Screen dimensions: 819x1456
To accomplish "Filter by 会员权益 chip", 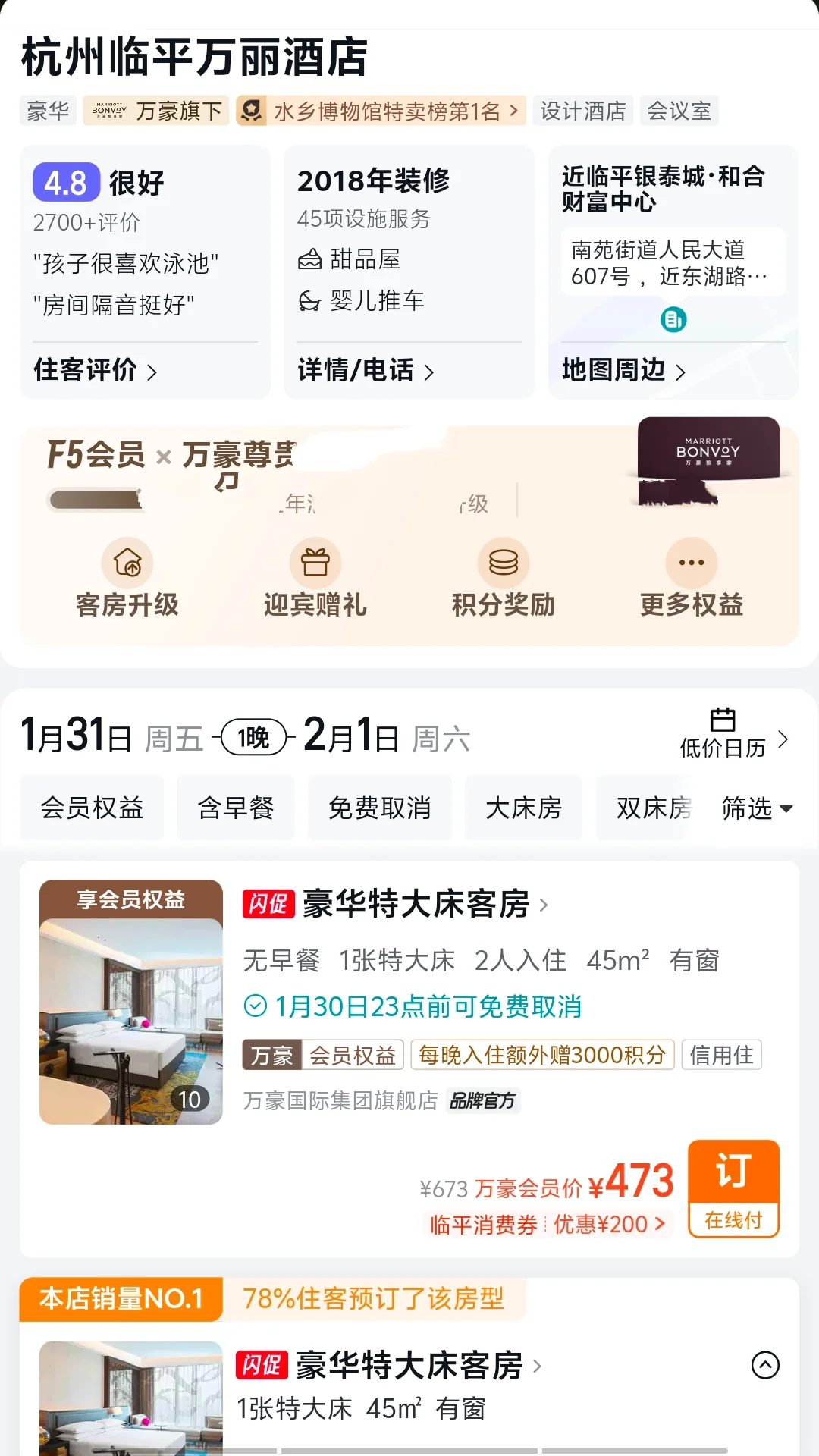I will click(92, 808).
